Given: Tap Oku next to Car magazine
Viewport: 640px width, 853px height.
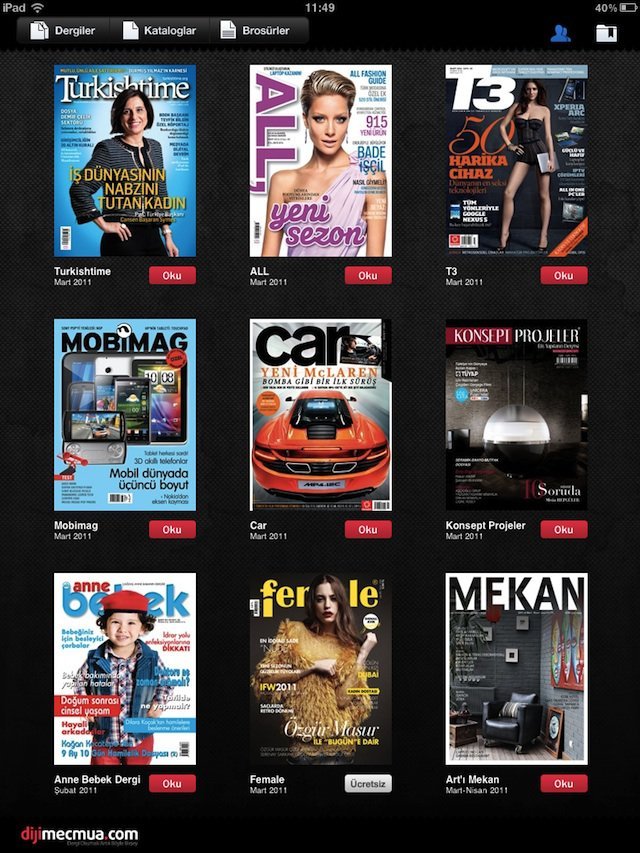Looking at the screenshot, I should [368, 530].
